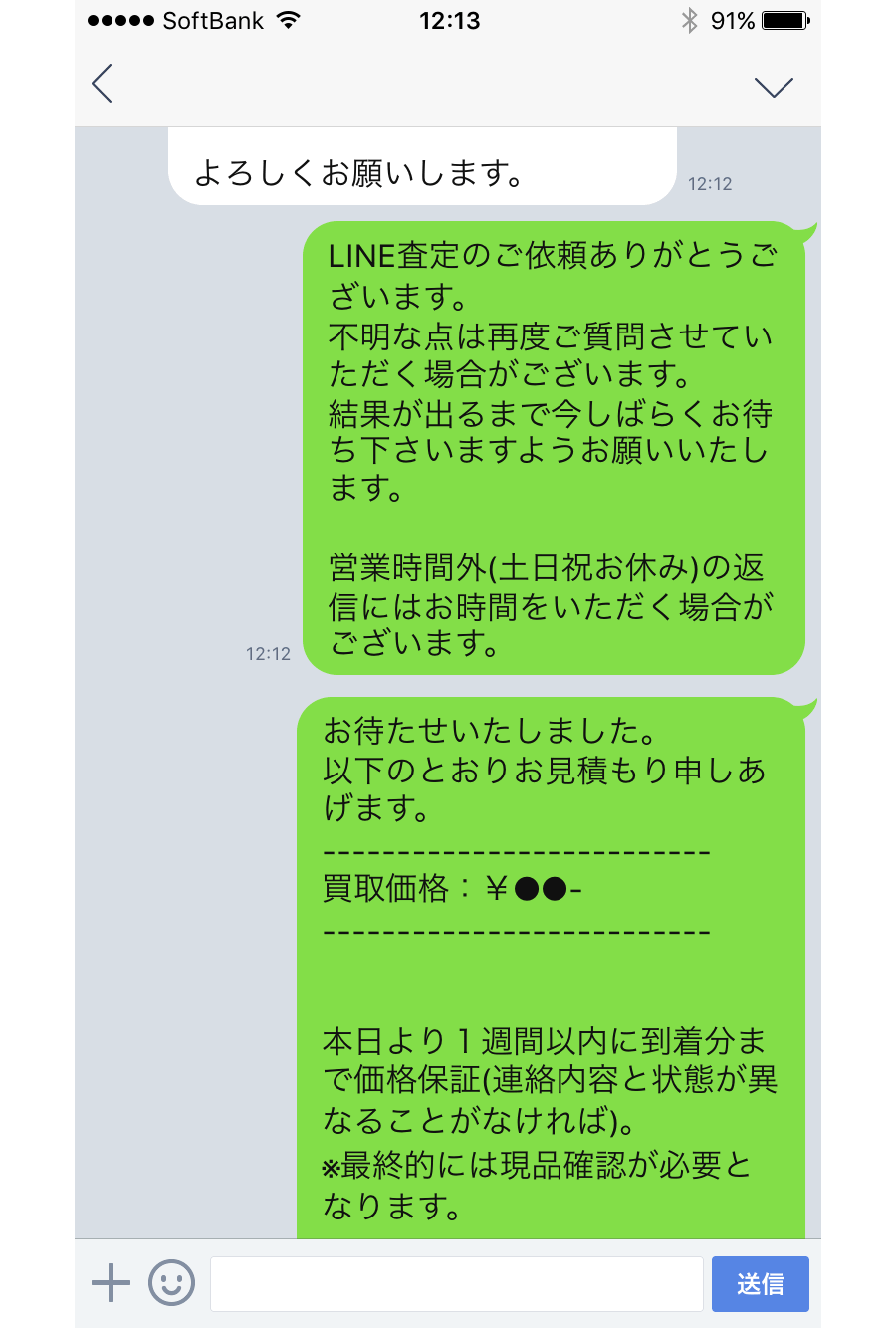The width and height of the screenshot is (896, 1328).
Task: Open the plus attachment menu
Action: (x=111, y=1283)
